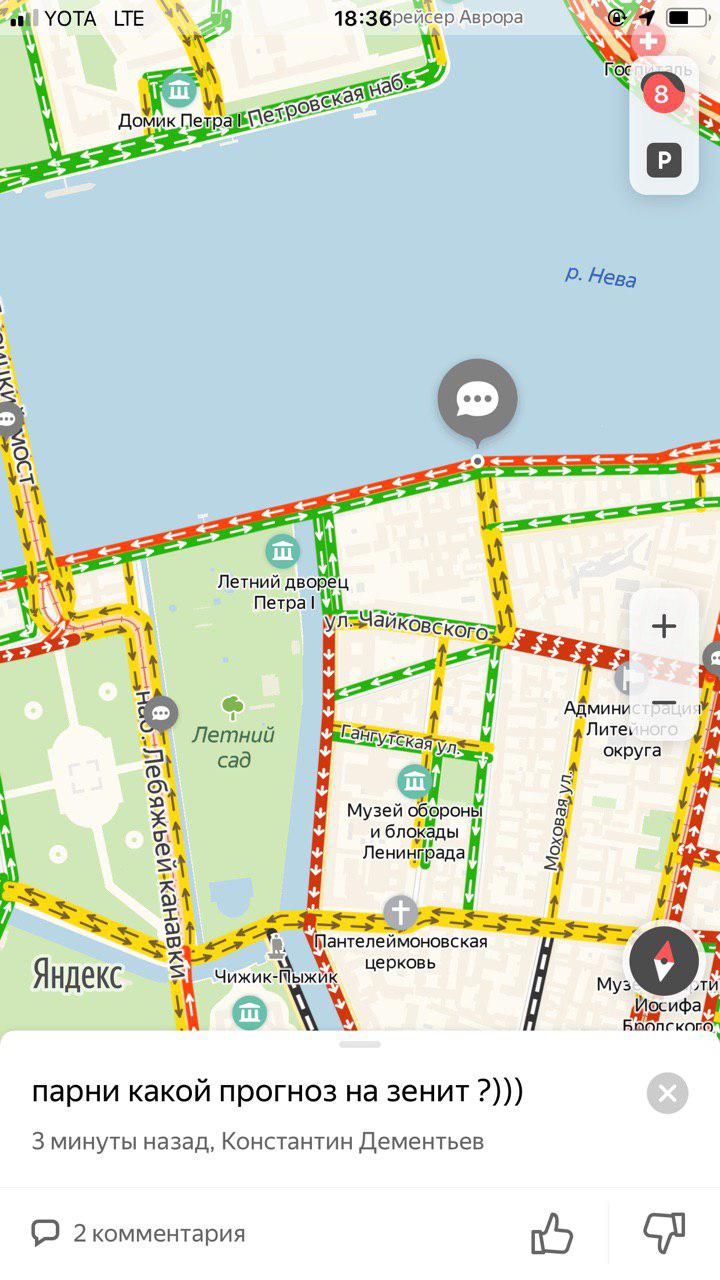720x1280 pixels.
Task: Open the traffic level 8 indicator
Action: (661, 94)
